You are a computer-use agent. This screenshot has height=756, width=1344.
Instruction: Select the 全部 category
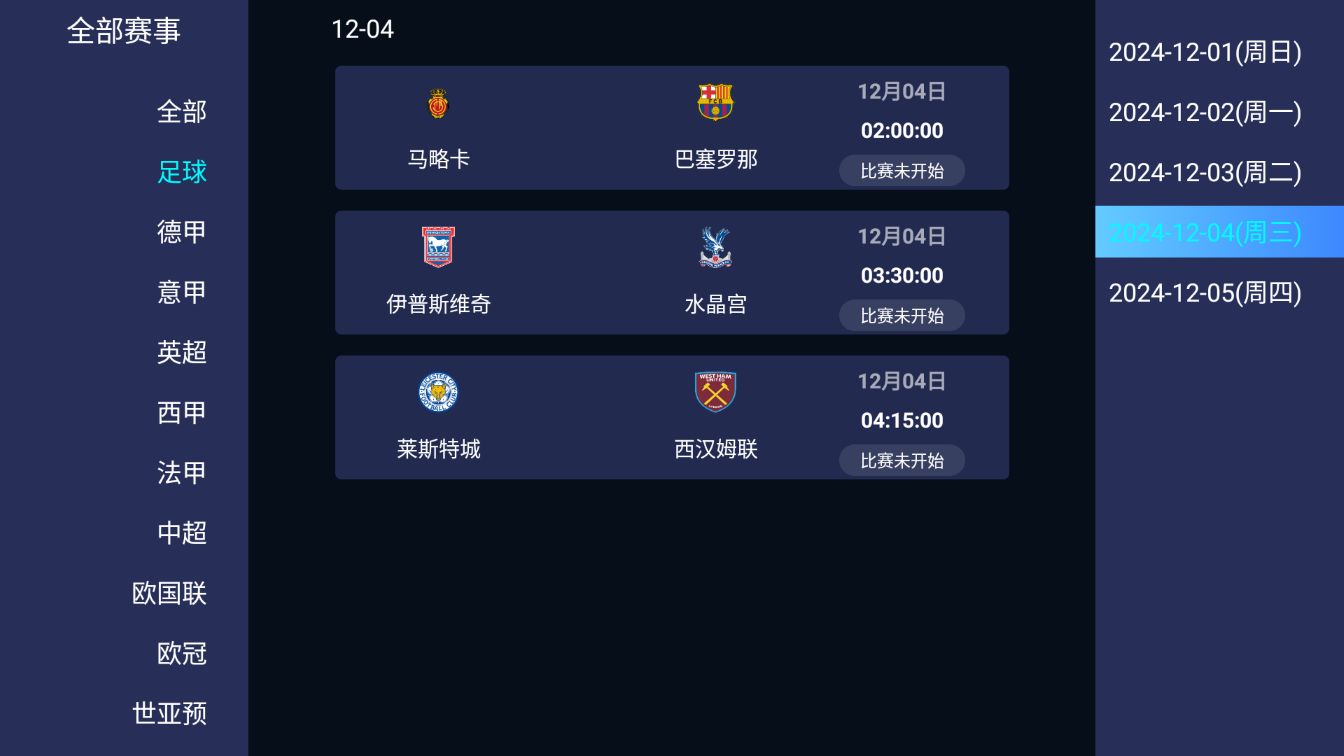pyautogui.click(x=181, y=111)
